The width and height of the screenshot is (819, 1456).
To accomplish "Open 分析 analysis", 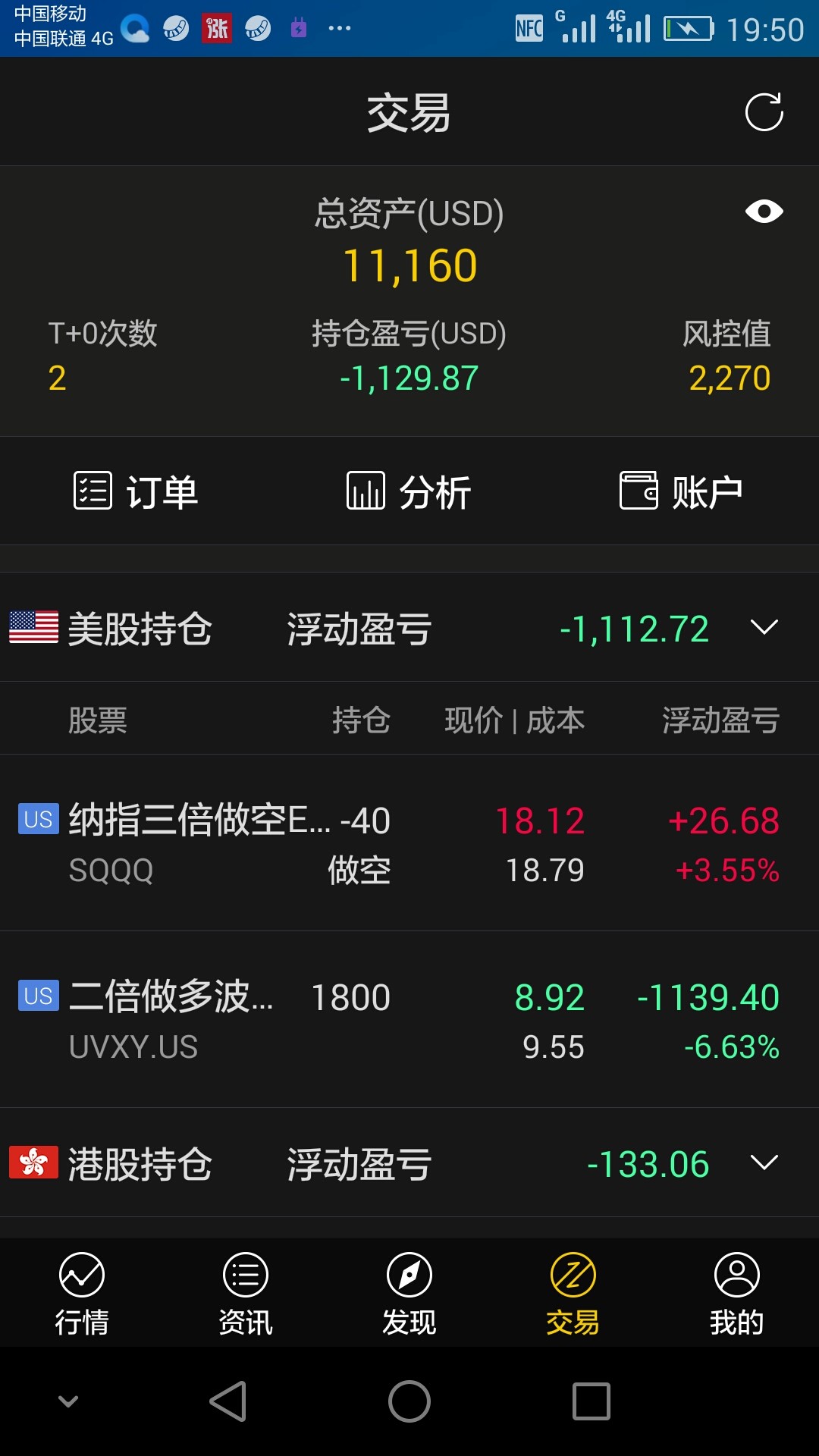I will 409,491.
